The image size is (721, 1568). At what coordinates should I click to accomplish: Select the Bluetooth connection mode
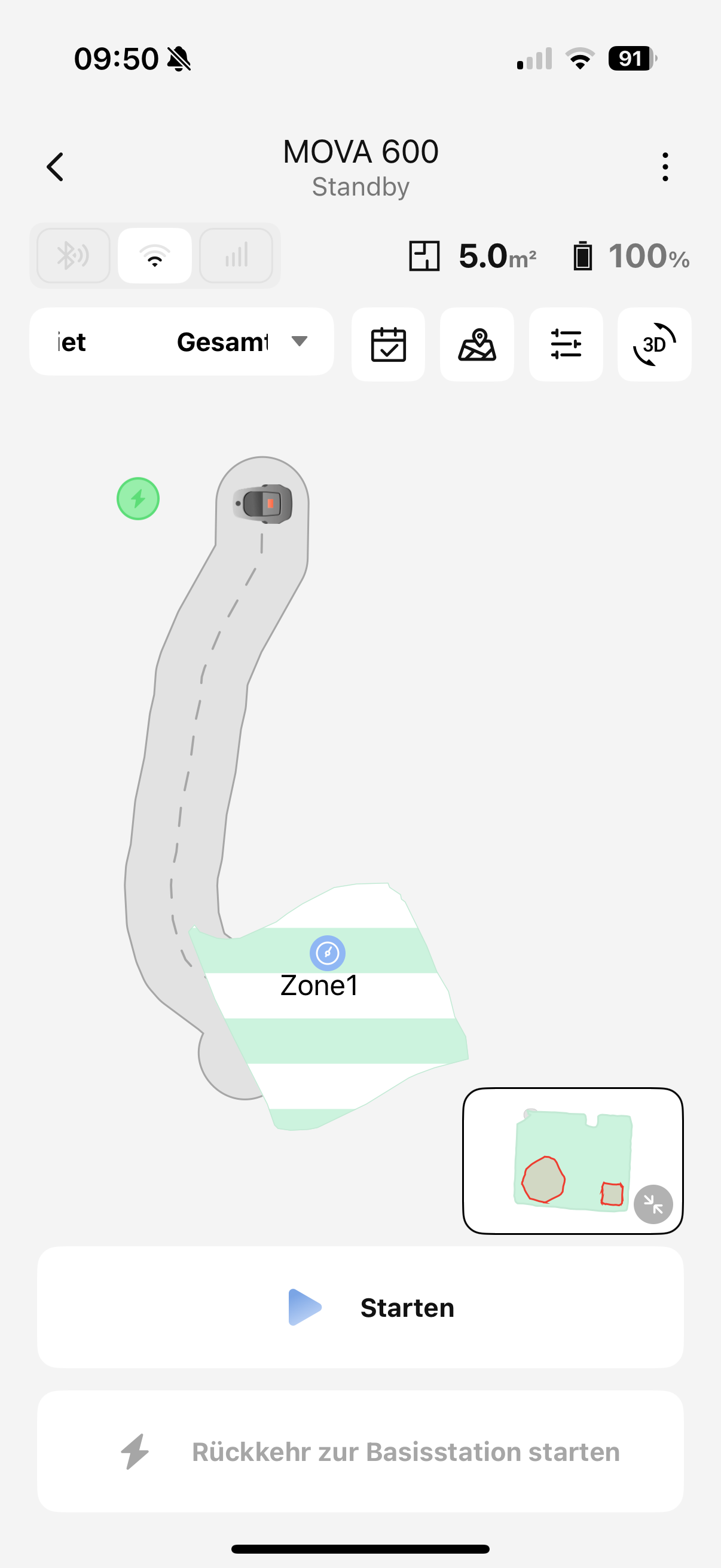coord(73,256)
